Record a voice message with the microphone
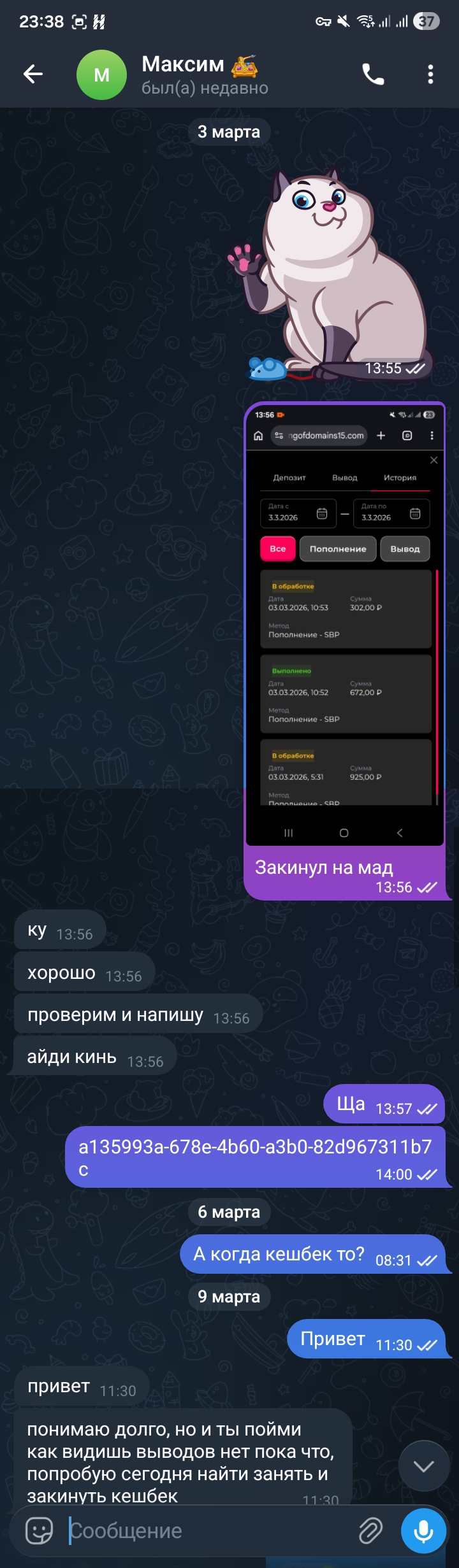 click(x=423, y=1530)
